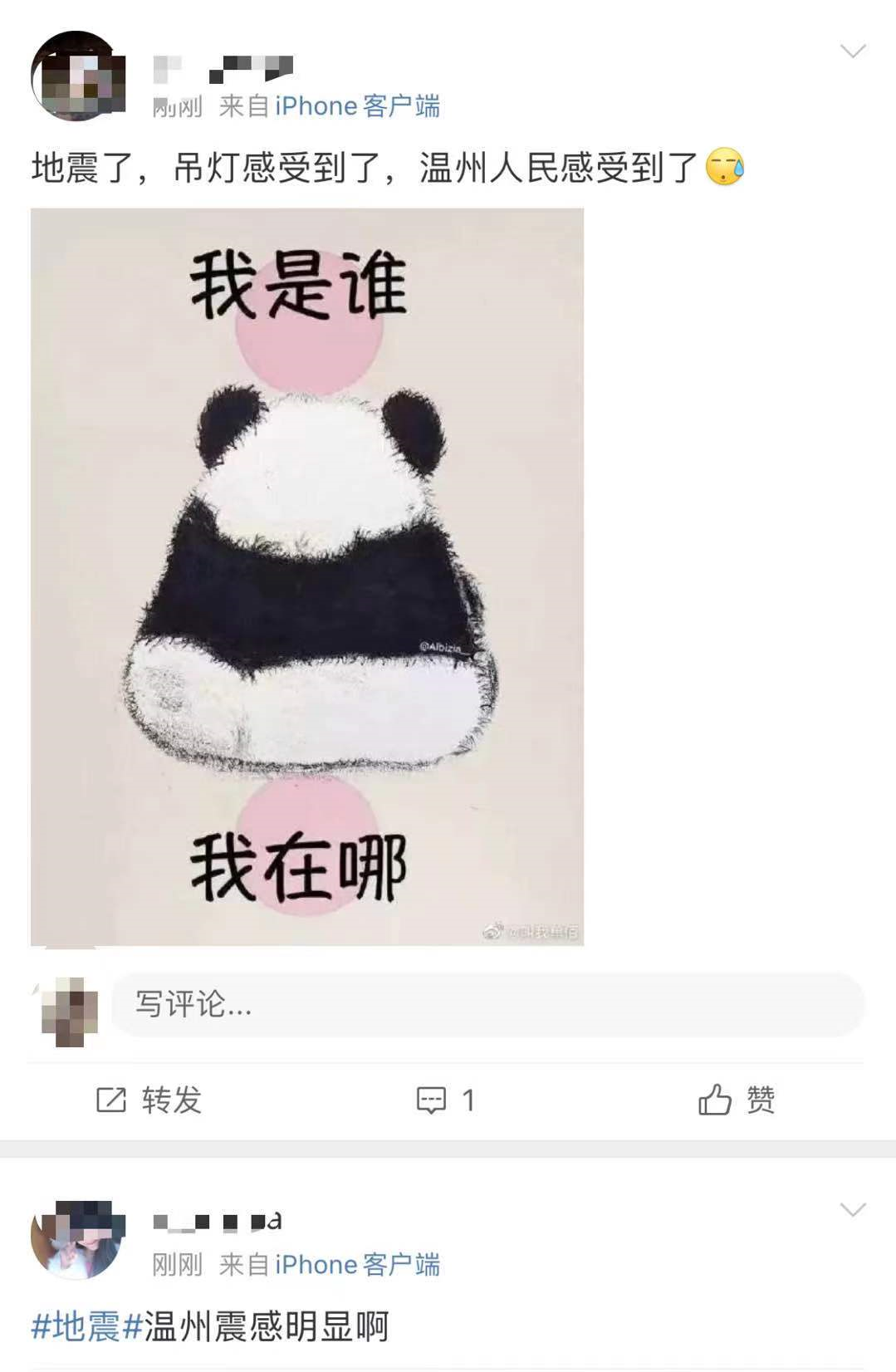Repost with the 转发 button
Screen dimensions: 896x1372
[x=149, y=1100]
